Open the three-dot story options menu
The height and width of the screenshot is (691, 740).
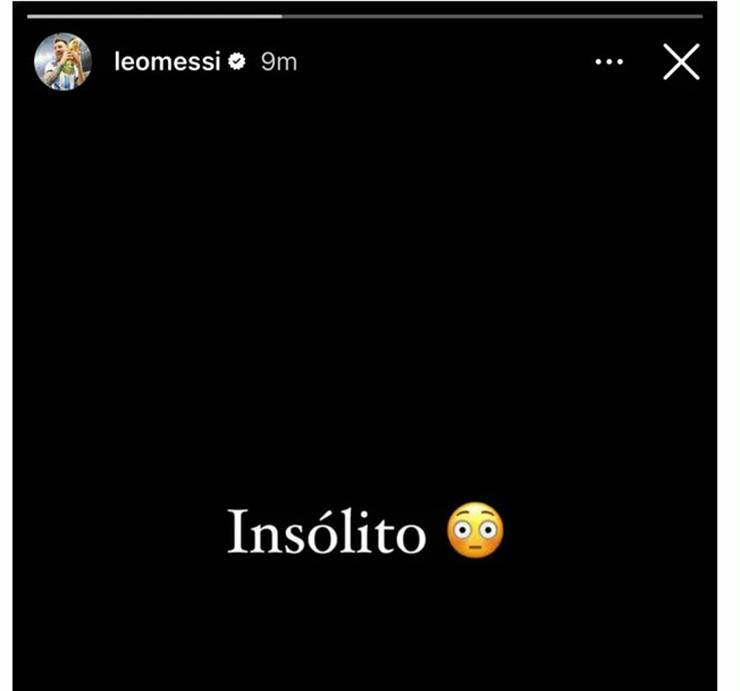(609, 62)
